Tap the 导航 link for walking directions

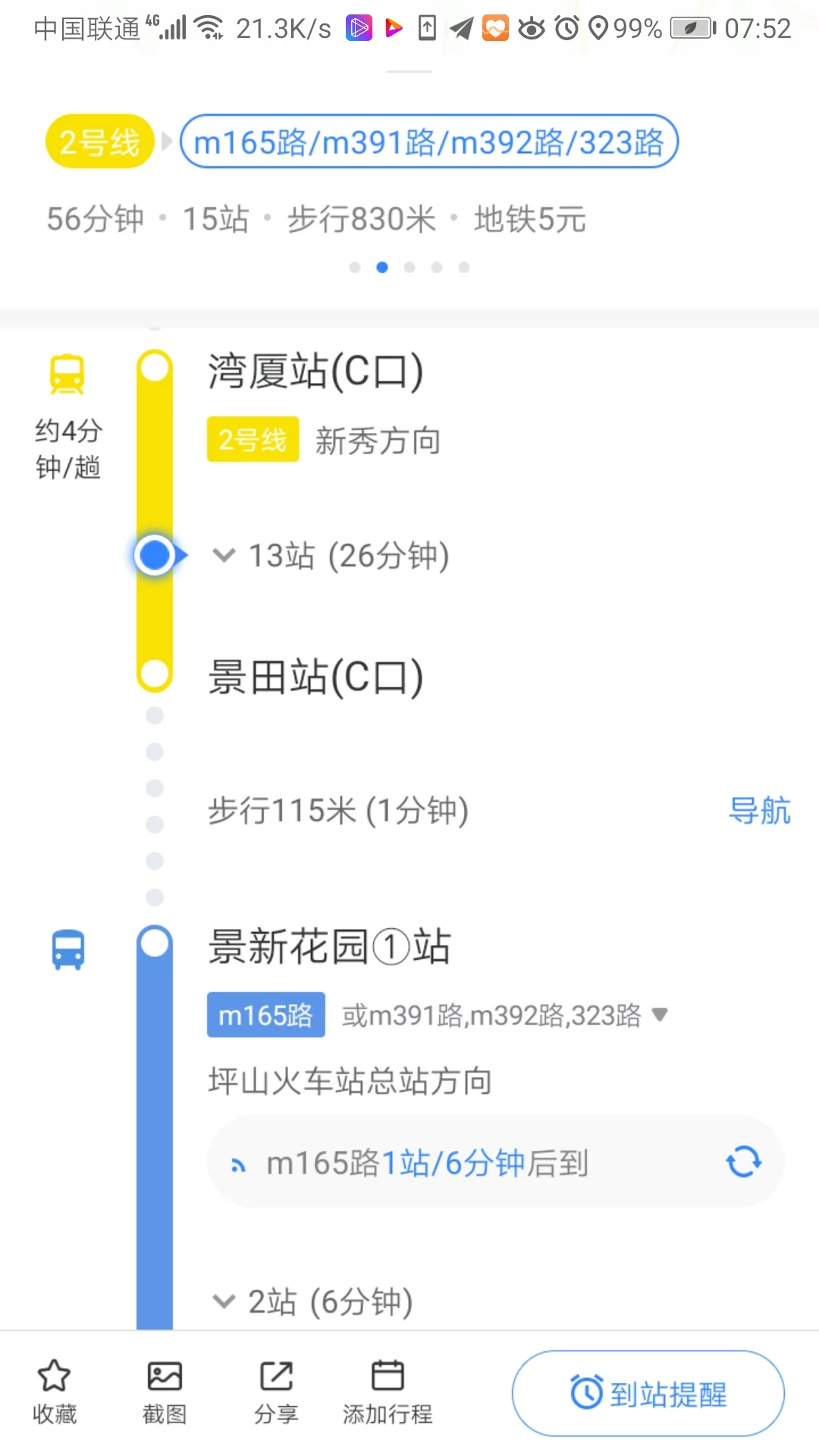coord(761,811)
